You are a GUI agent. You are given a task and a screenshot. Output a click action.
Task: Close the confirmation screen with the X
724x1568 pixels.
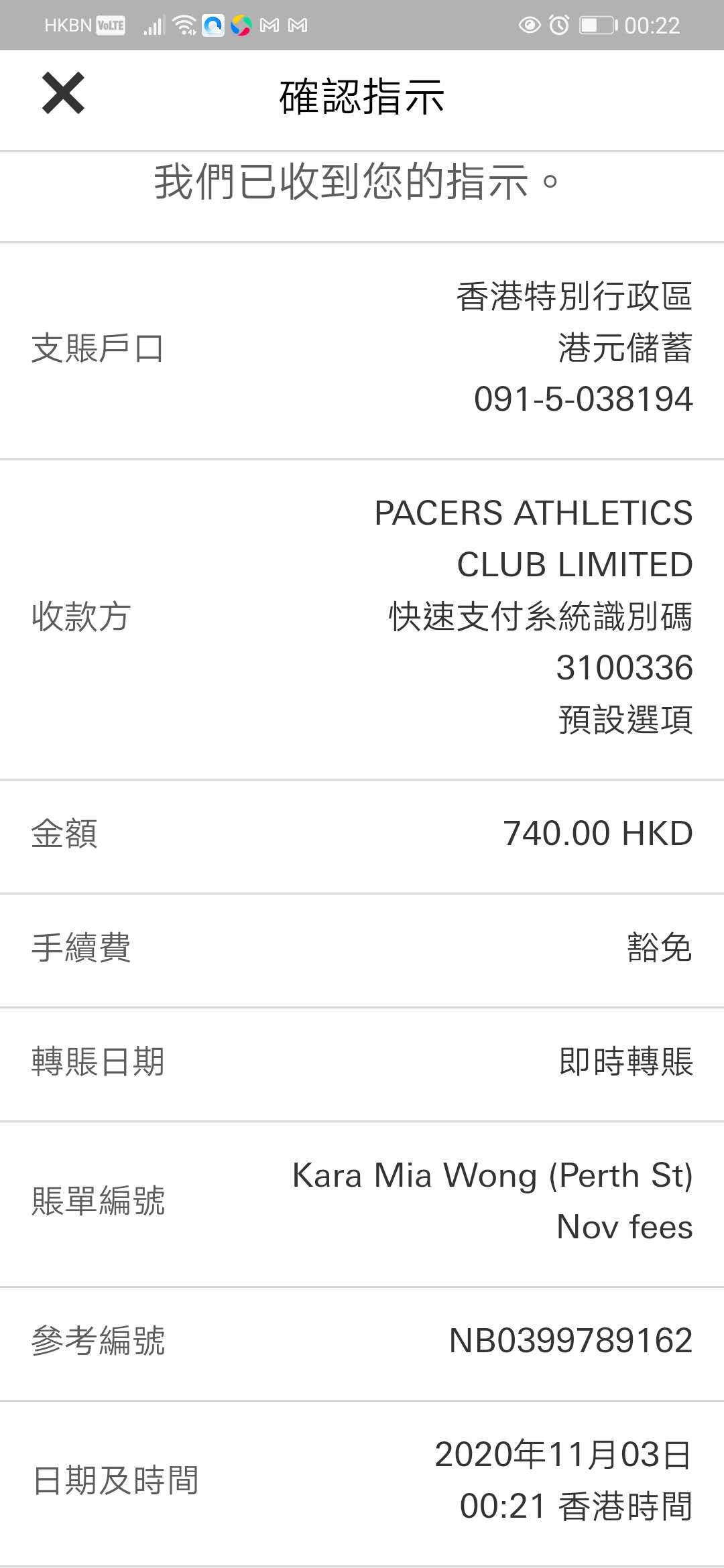[x=63, y=93]
